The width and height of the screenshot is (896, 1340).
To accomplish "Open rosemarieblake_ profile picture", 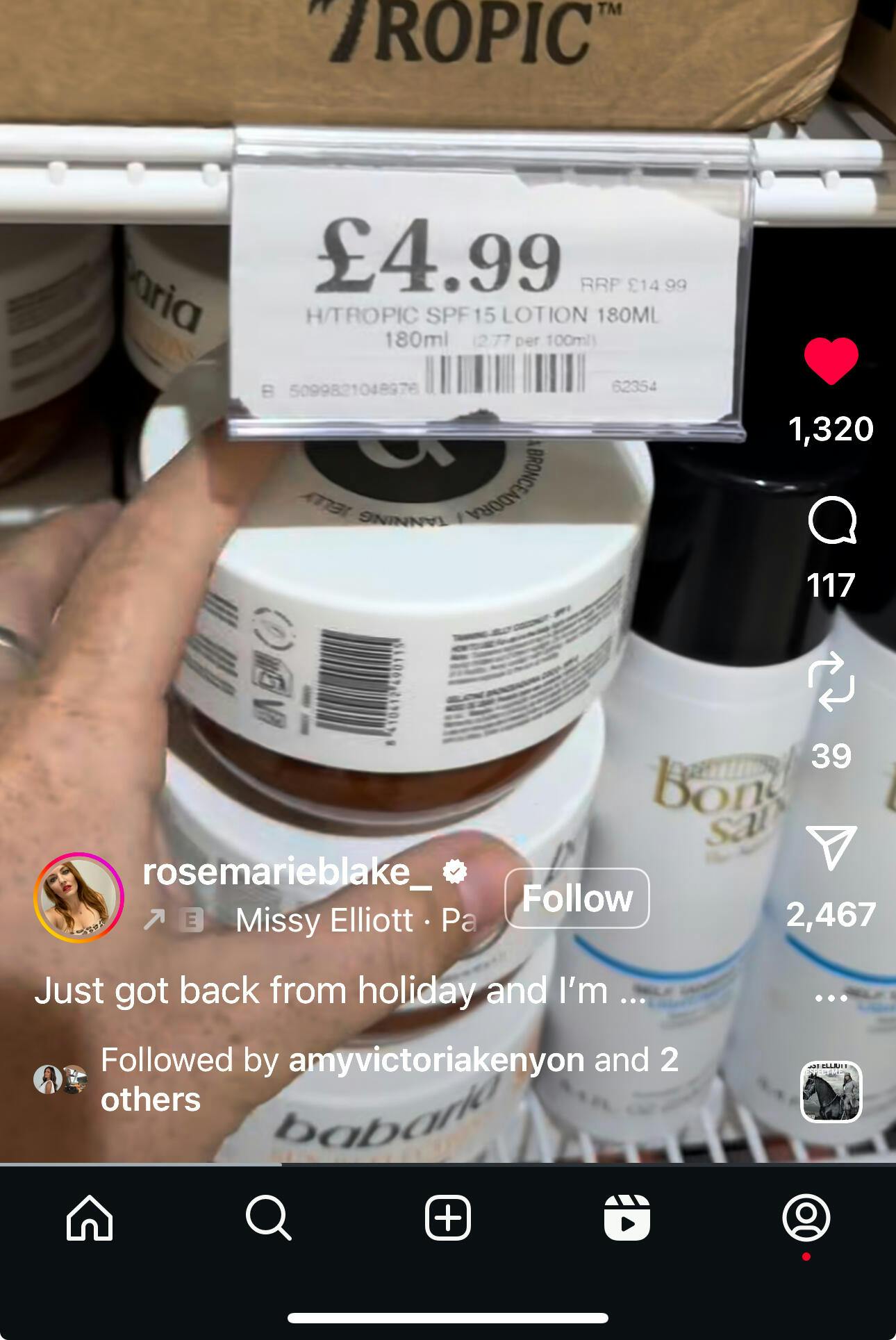I will tap(78, 898).
